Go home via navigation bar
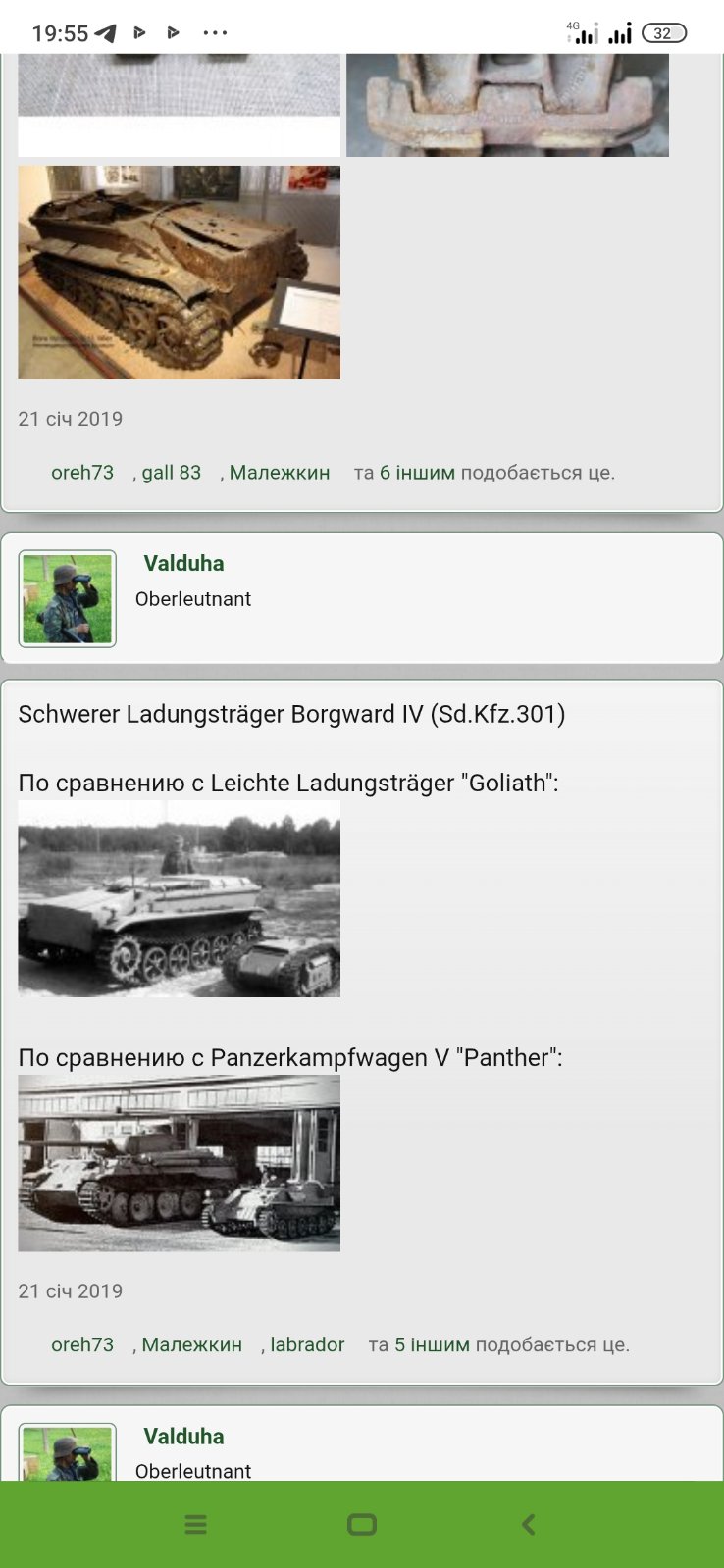 (x=362, y=1524)
